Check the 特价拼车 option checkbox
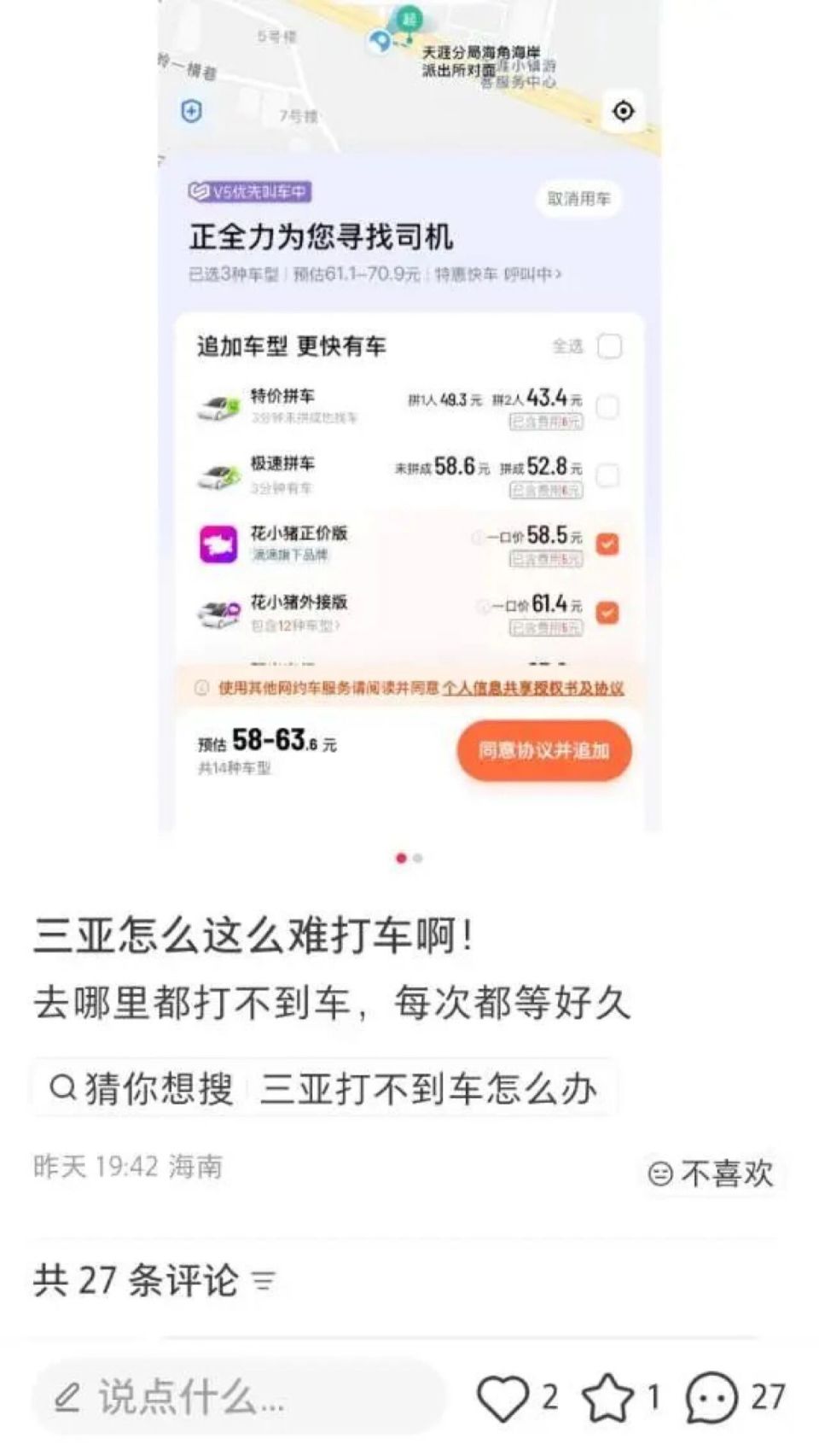 coord(607,407)
